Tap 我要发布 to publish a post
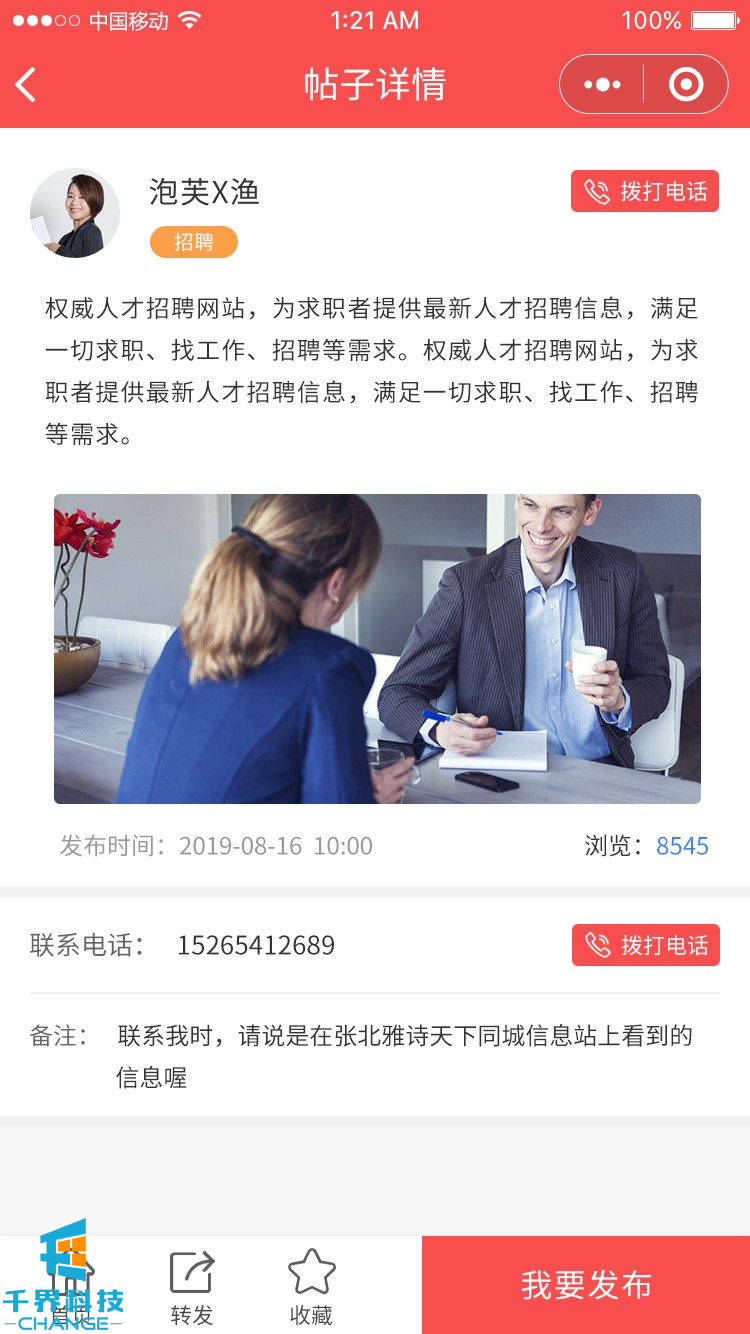Image resolution: width=750 pixels, height=1334 pixels. pos(586,1285)
